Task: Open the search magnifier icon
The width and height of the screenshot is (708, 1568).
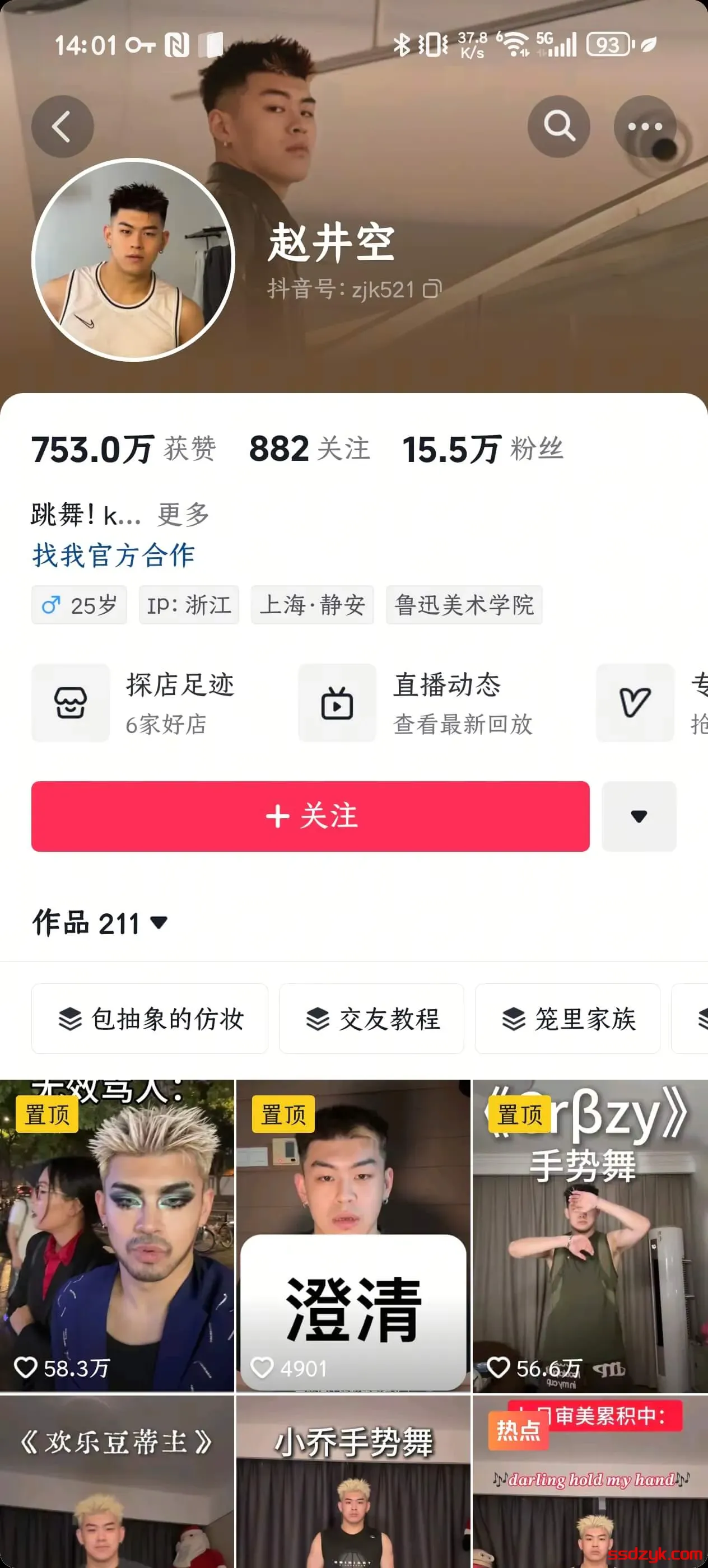Action: [x=558, y=127]
